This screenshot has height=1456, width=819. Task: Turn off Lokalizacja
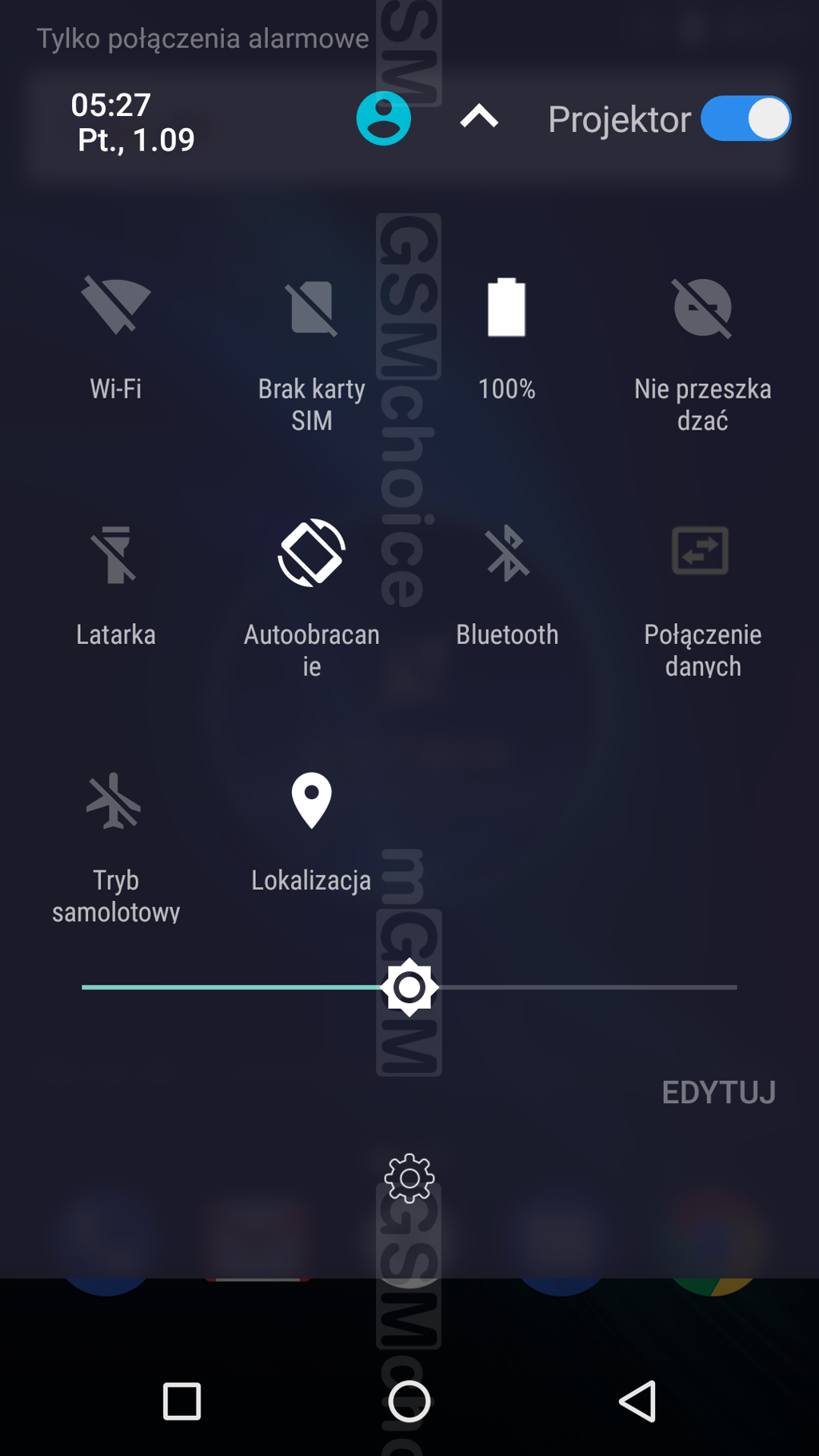pyautogui.click(x=311, y=800)
